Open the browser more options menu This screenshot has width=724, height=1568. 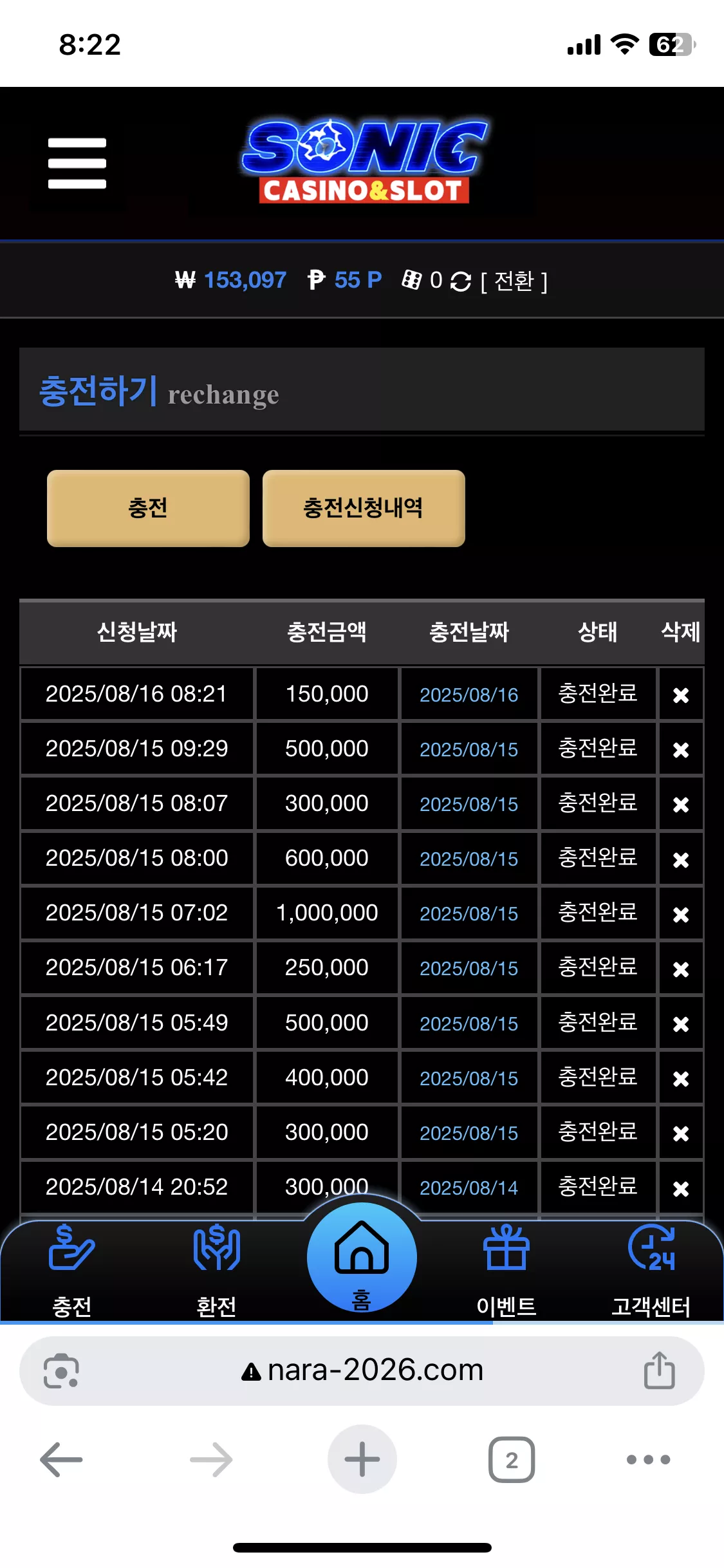(649, 1459)
